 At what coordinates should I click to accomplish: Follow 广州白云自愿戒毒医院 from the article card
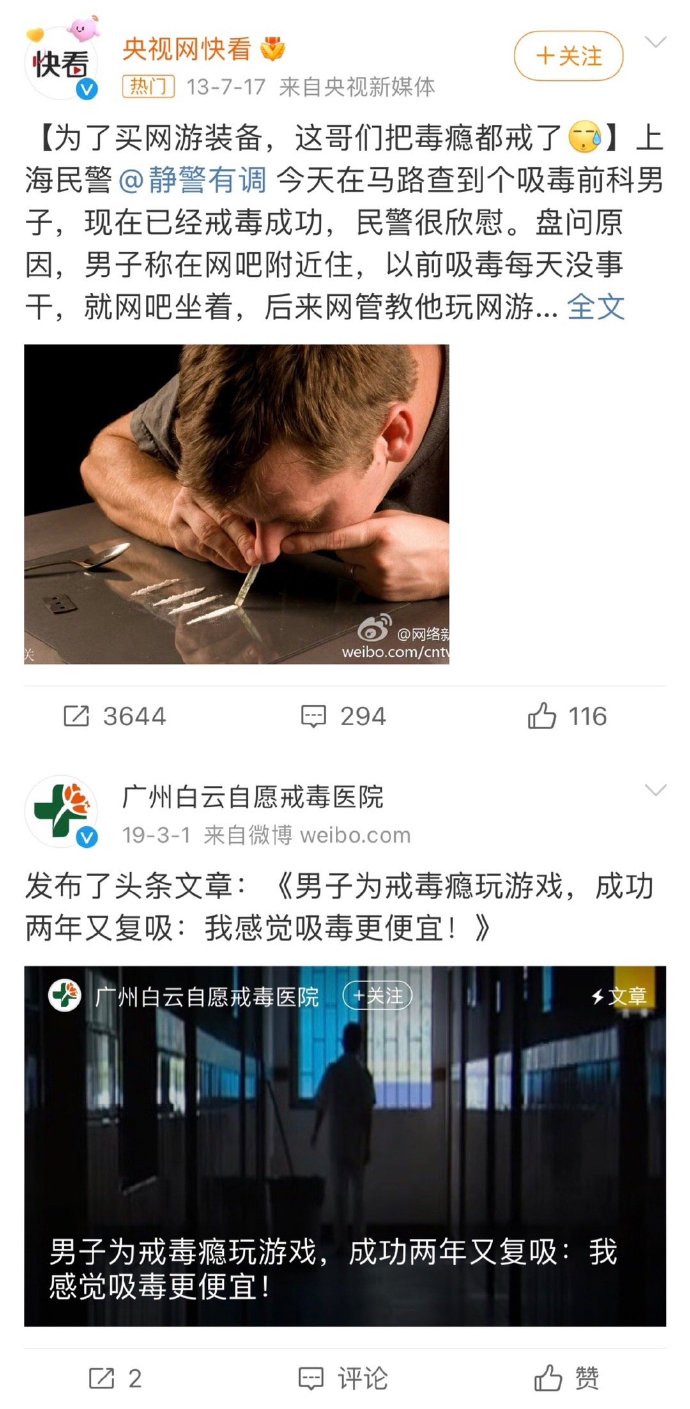(377, 996)
